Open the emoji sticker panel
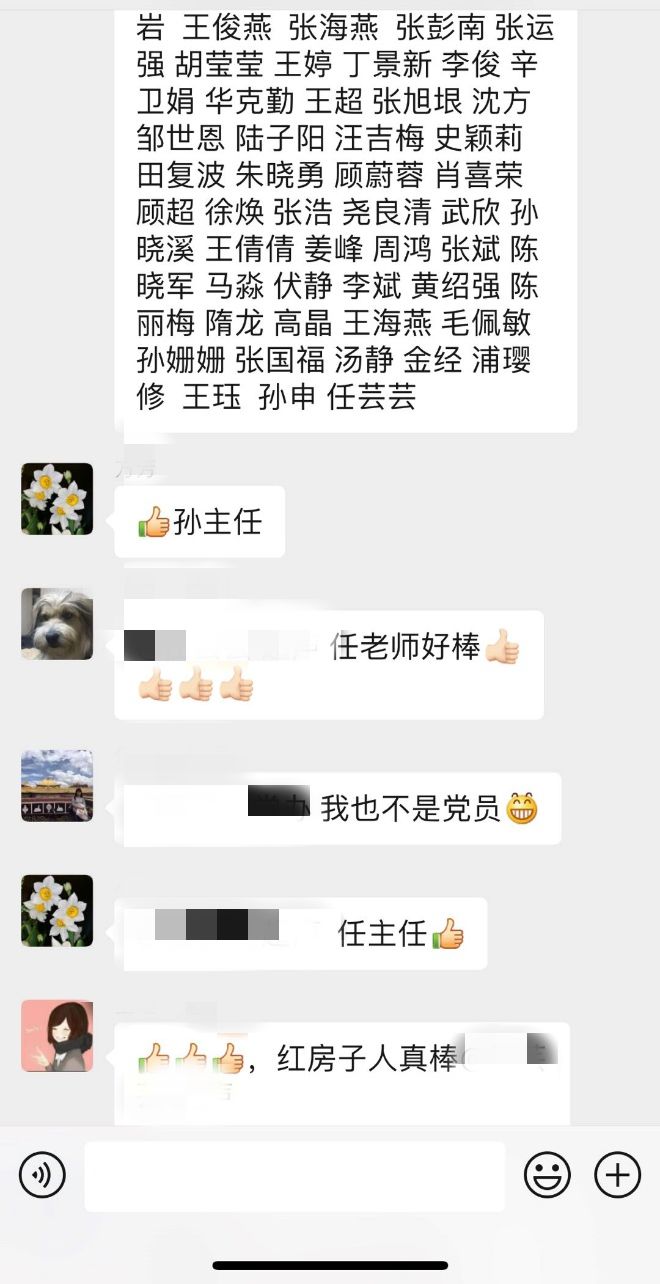This screenshot has height=1284, width=660. 547,1175
